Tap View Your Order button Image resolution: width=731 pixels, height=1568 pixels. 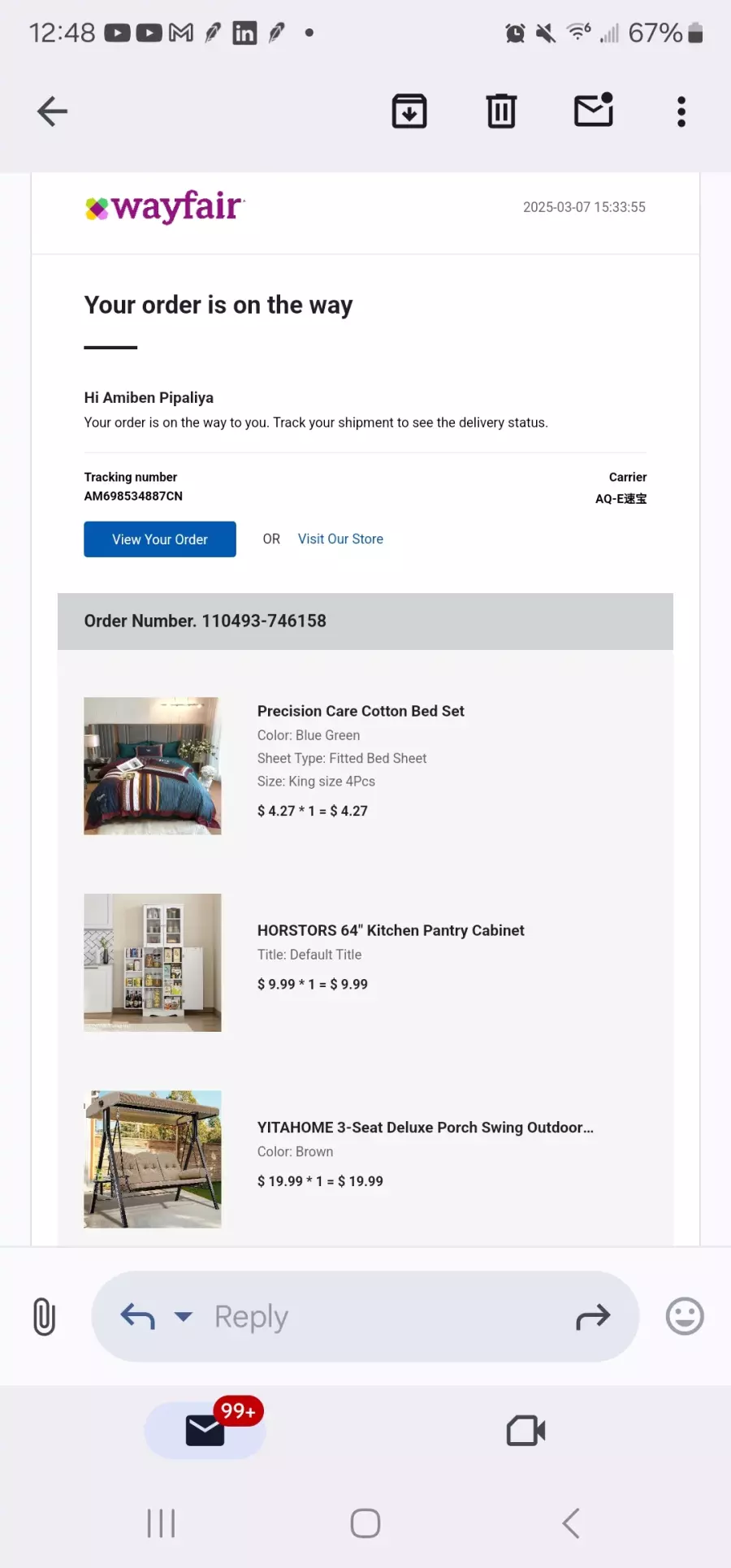[x=160, y=539]
